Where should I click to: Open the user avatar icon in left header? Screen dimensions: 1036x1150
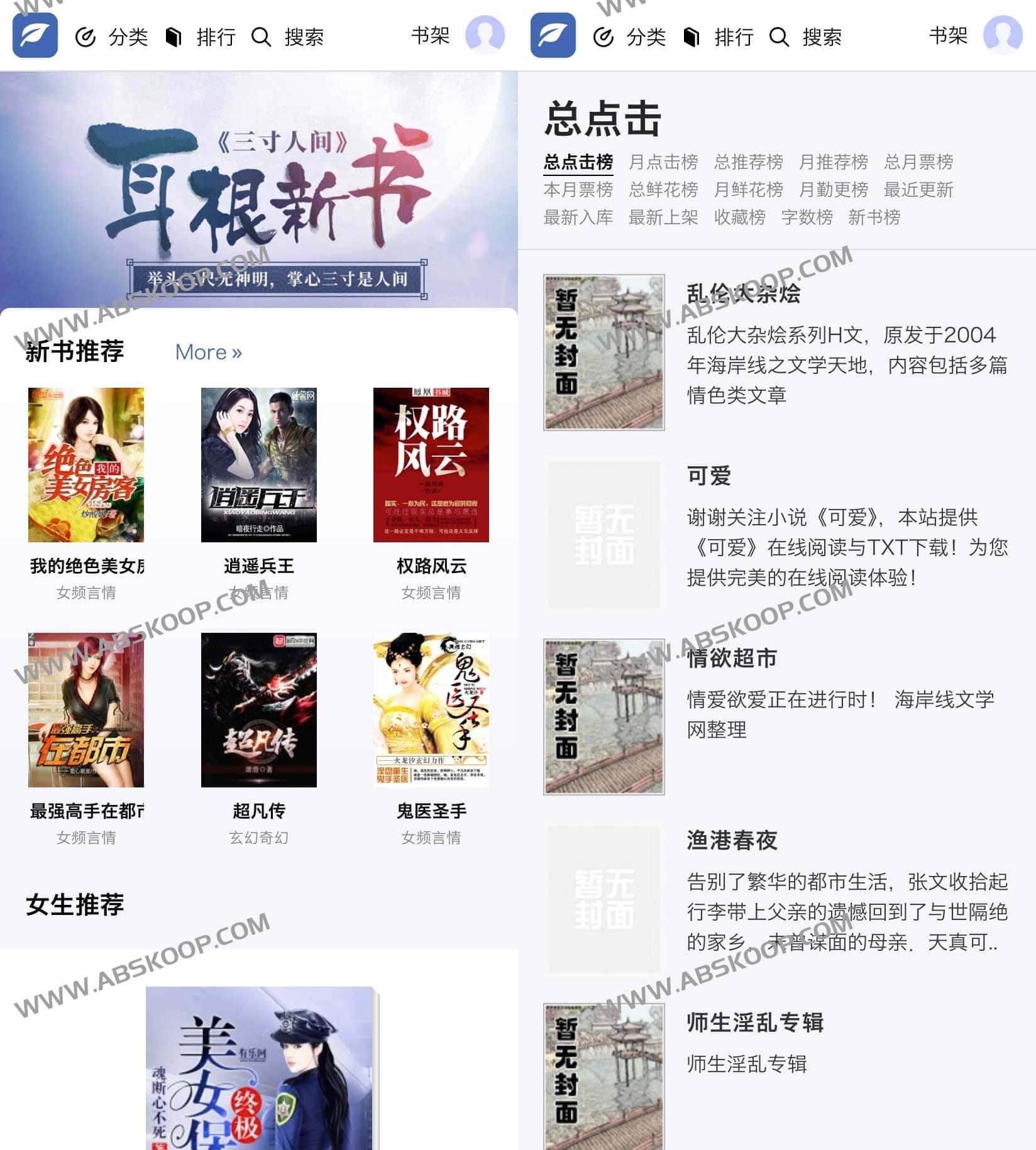tap(484, 36)
